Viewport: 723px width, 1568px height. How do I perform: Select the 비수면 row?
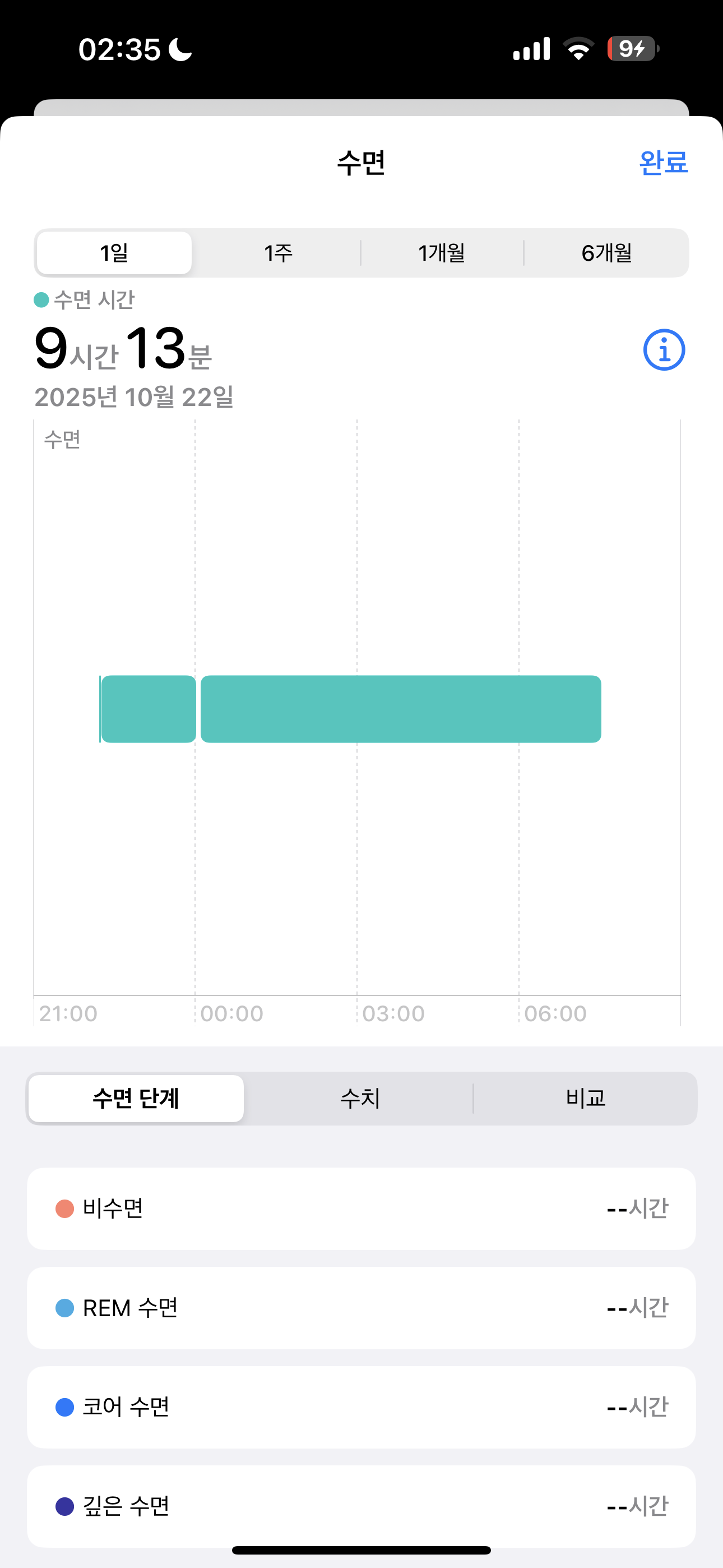[361, 1209]
